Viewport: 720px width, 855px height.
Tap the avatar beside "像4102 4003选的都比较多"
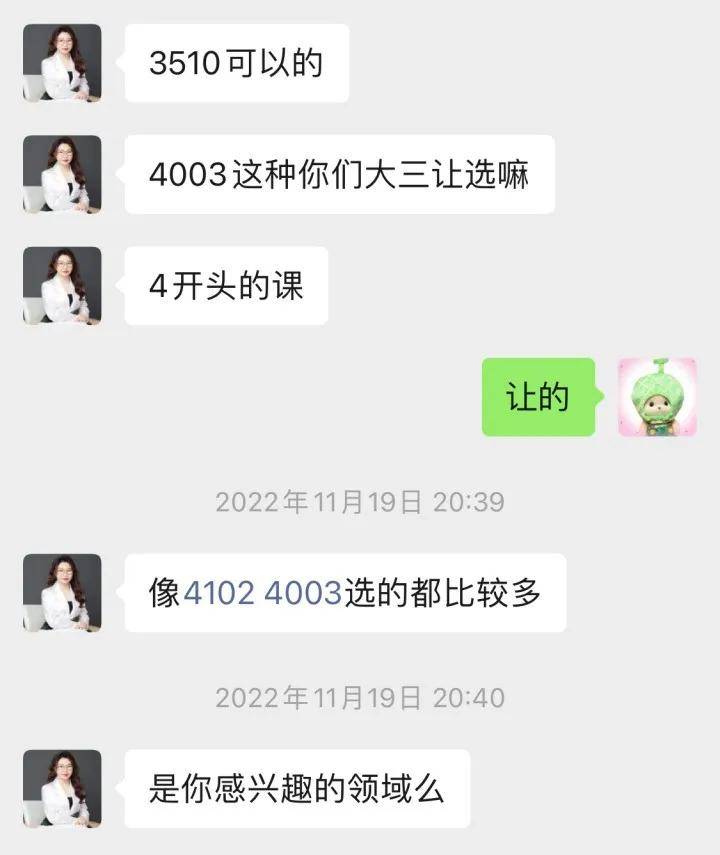(62, 593)
